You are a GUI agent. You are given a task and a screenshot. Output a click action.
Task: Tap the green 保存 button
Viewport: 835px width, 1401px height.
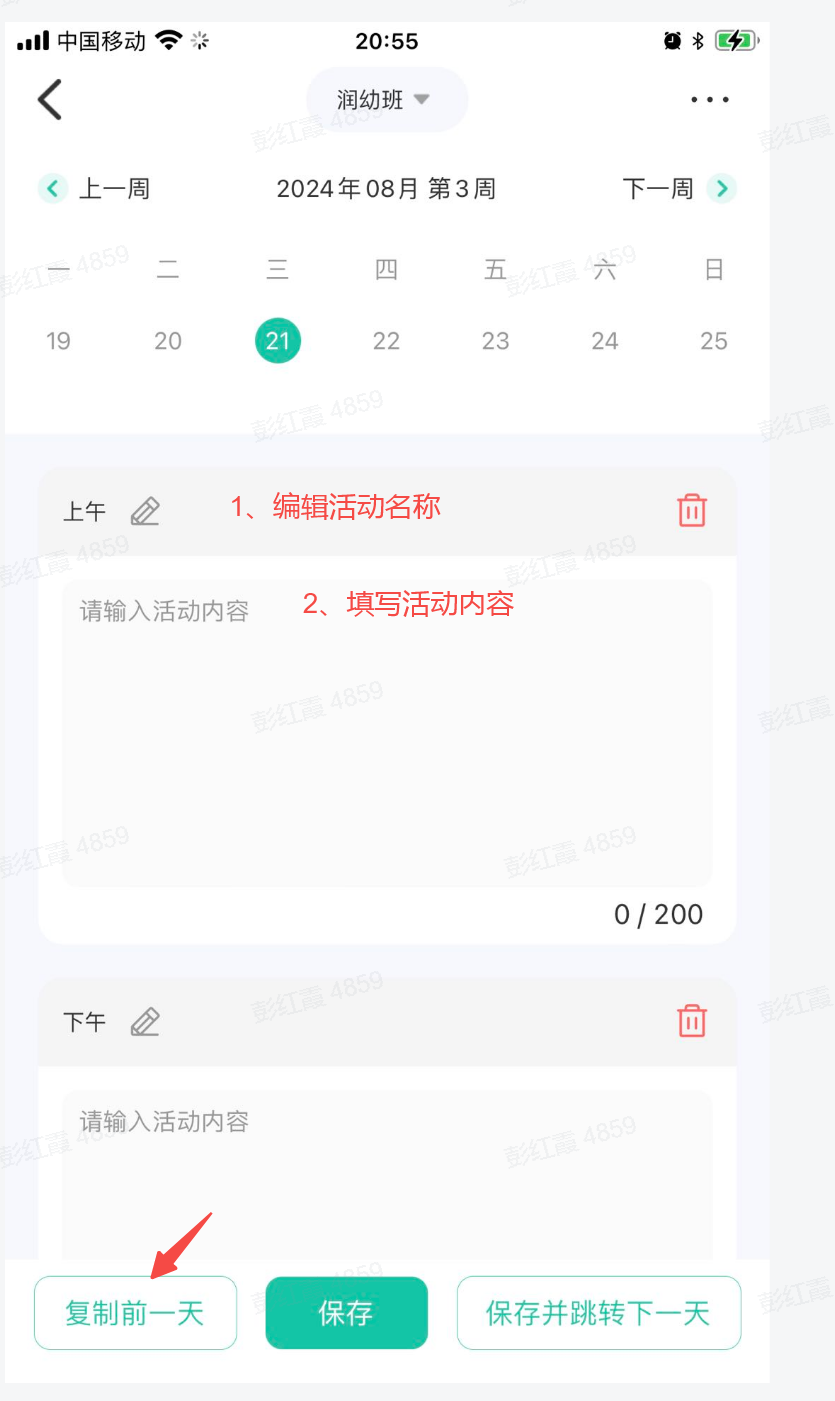[346, 1313]
